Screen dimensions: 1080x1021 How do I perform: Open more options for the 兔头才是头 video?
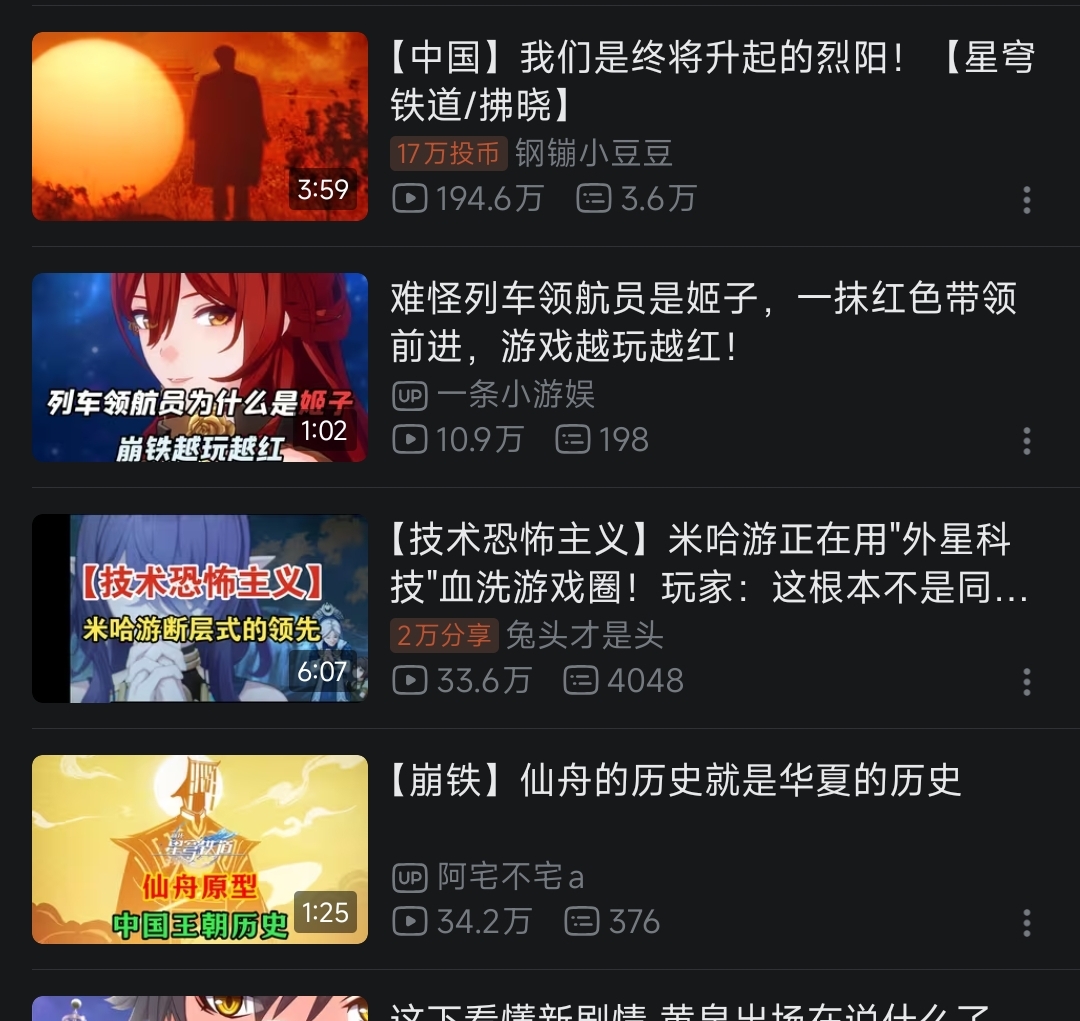click(x=1026, y=682)
